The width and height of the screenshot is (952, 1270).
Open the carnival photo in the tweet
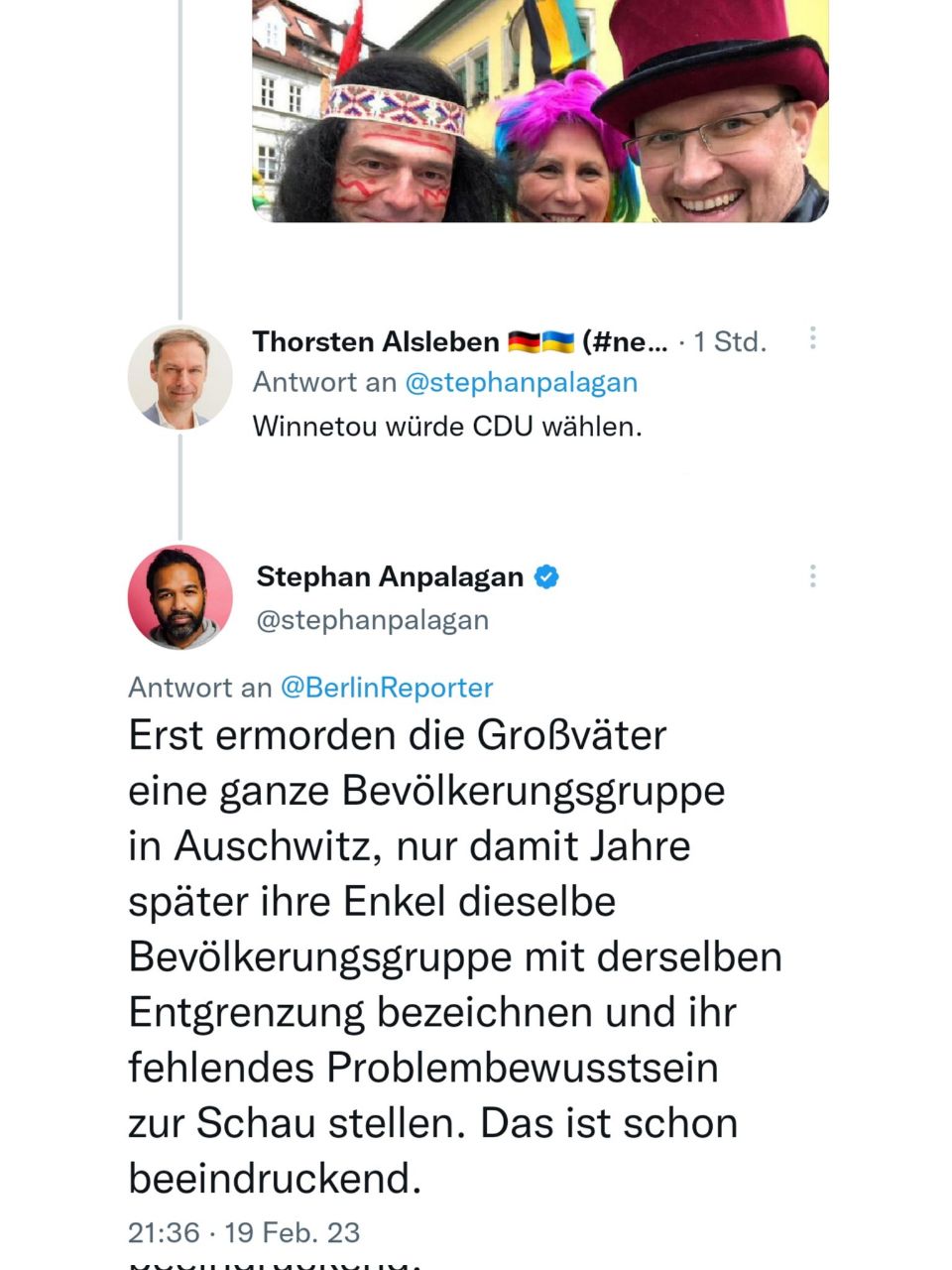[540, 109]
